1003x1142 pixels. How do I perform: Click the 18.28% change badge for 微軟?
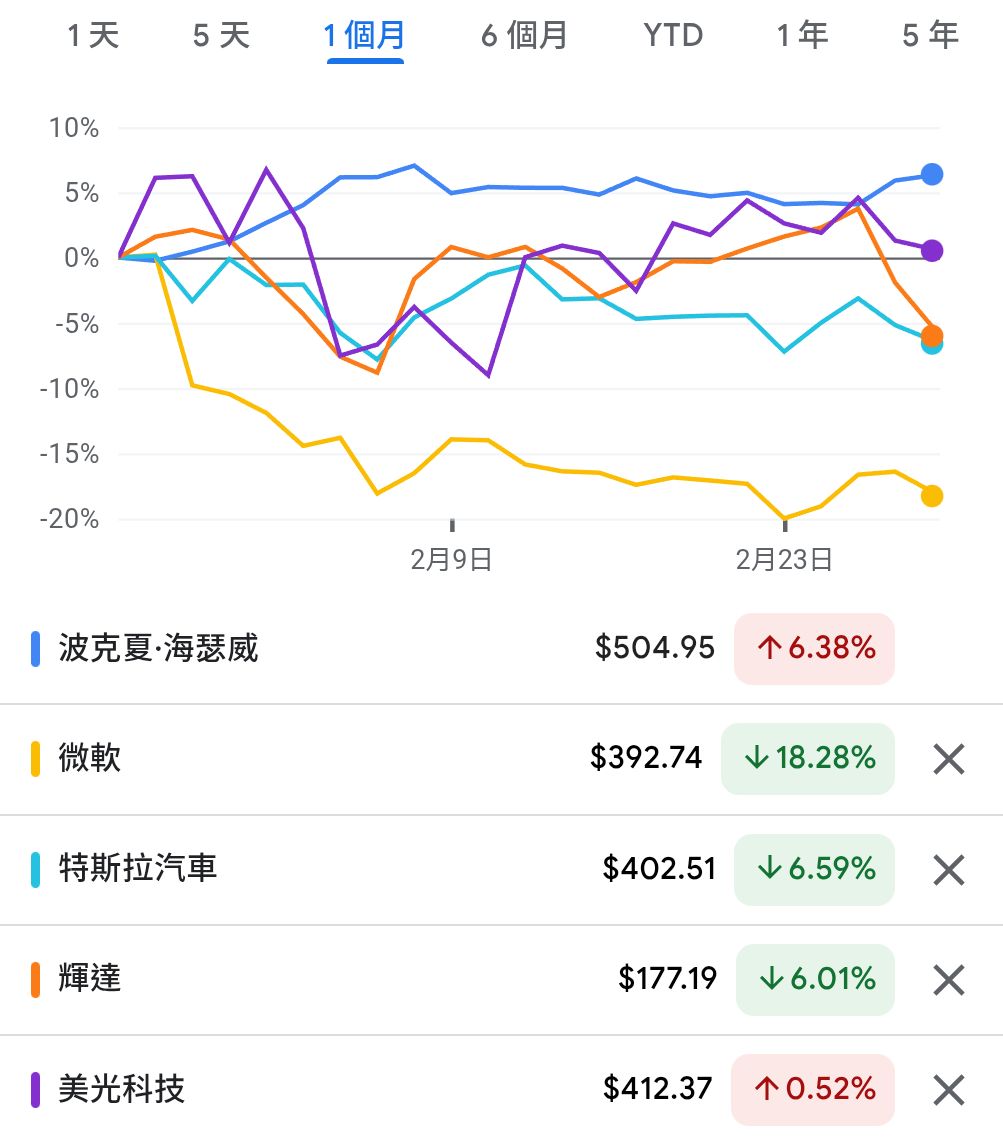[808, 759]
